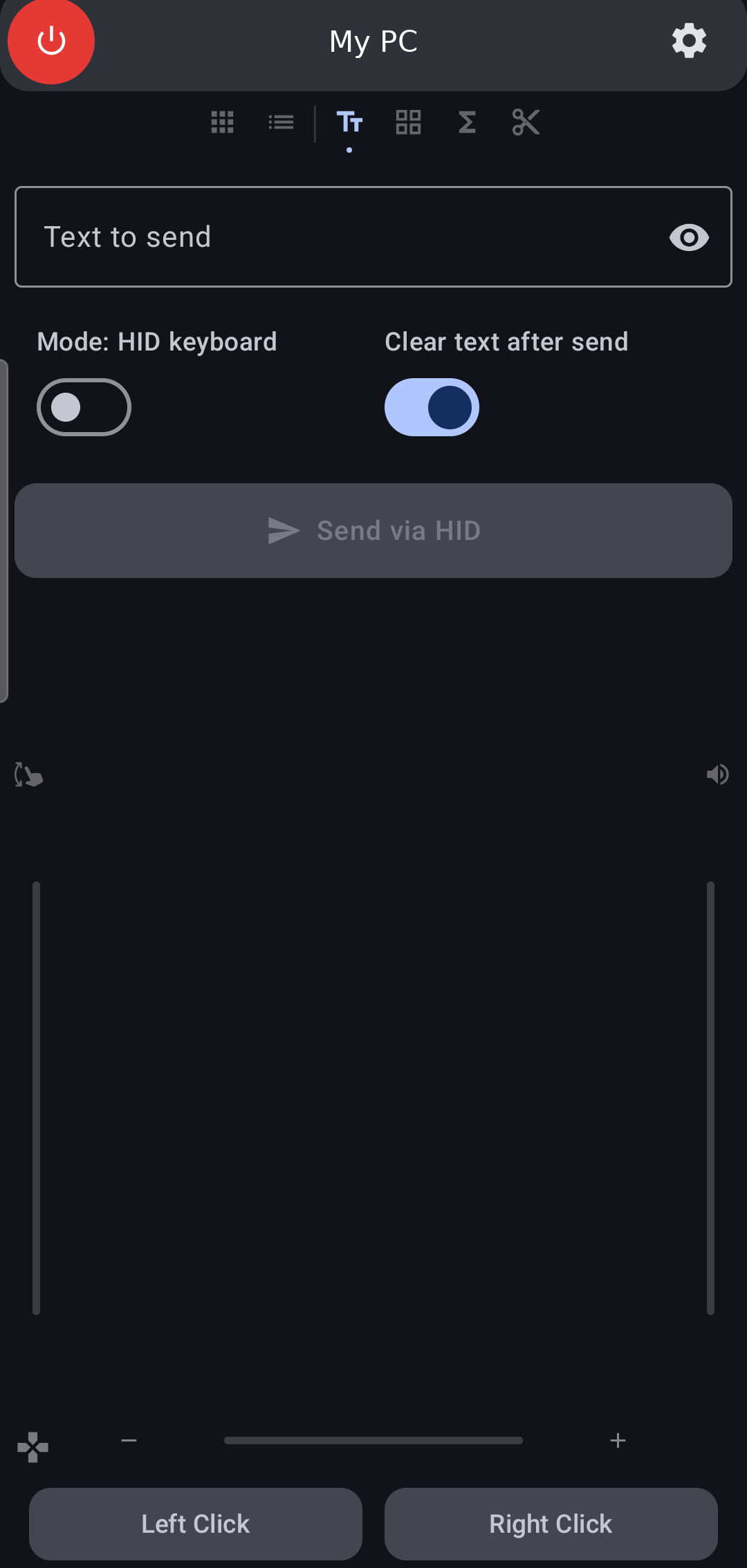Tap the volume speaker icon
This screenshot has height=1568, width=747.
point(717,774)
